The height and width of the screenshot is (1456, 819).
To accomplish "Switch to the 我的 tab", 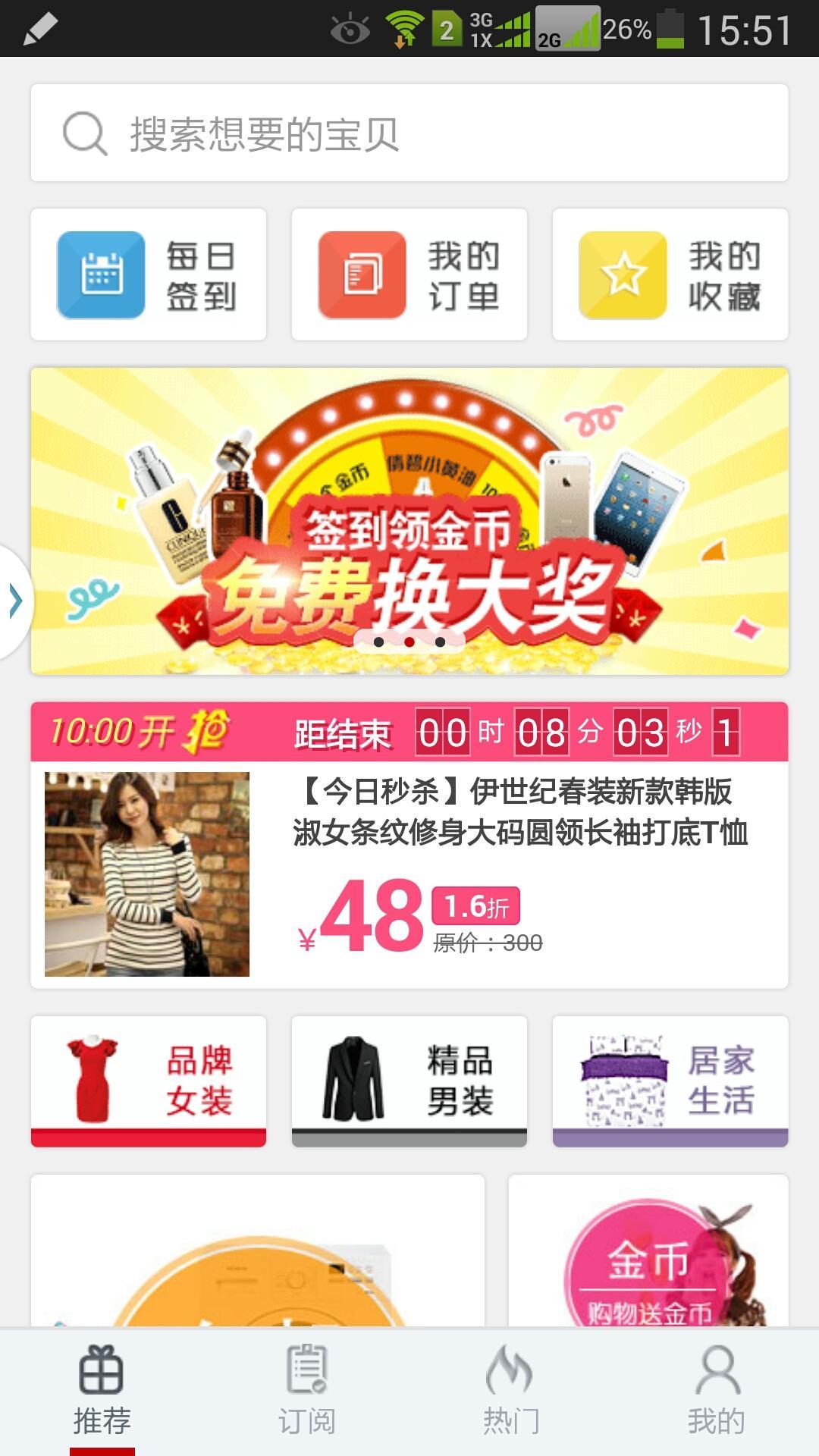I will pos(716,1391).
